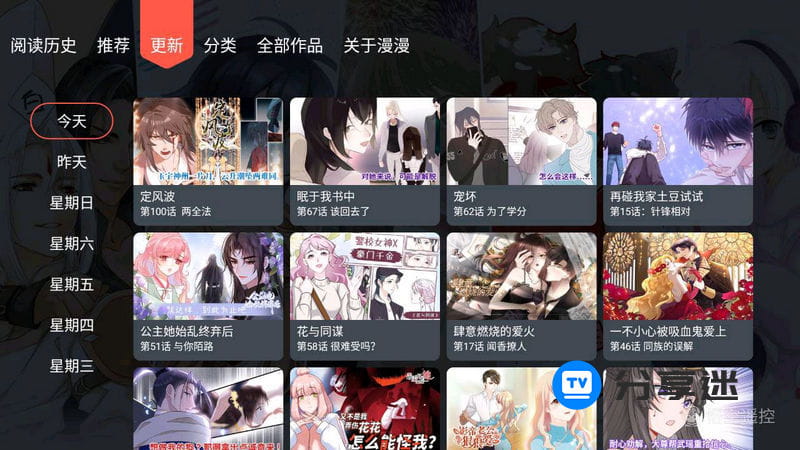
Task: Show updates from 星期日
Action: pos(72,203)
